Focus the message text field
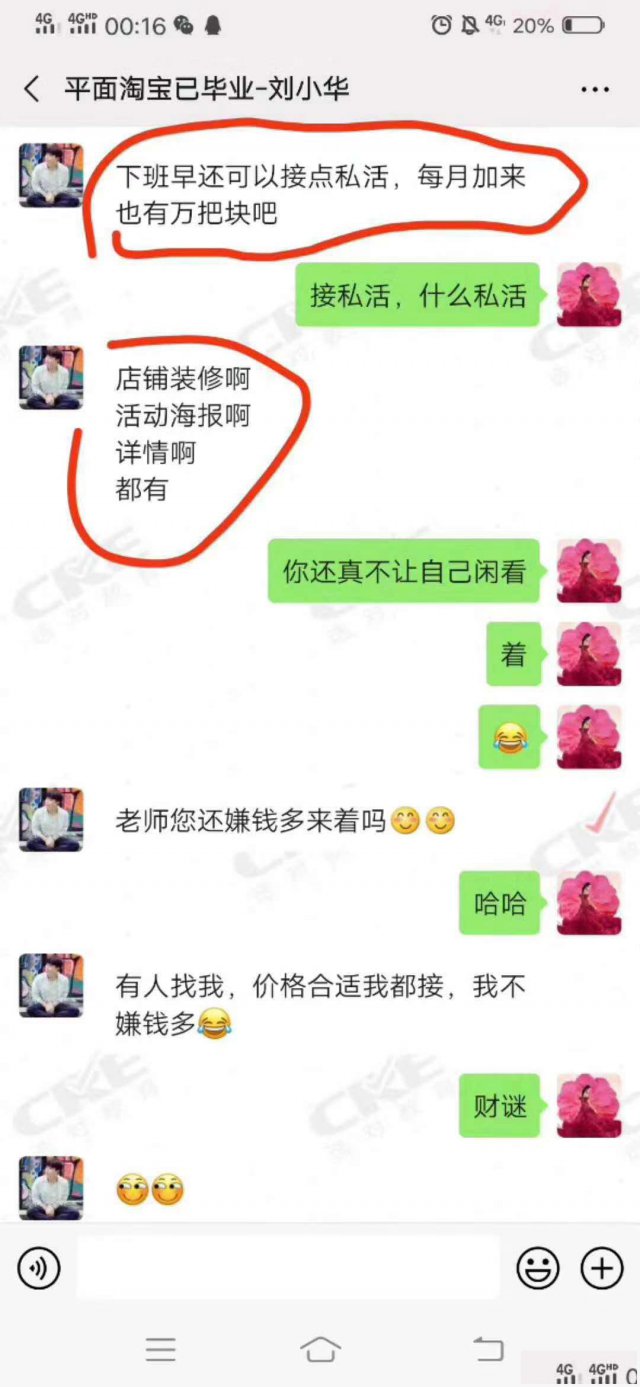This screenshot has width=640, height=1387. point(288,1269)
